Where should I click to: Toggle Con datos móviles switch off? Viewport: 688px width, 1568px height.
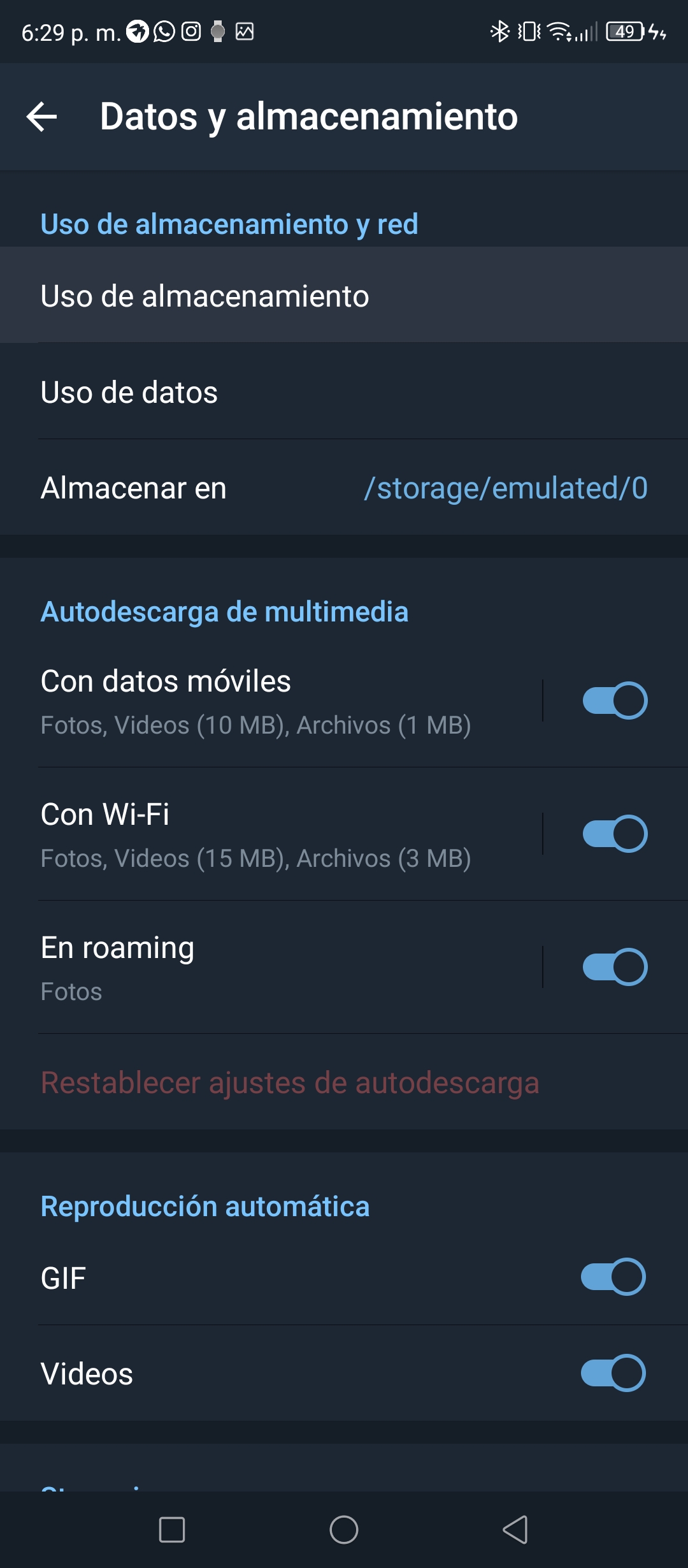tap(615, 701)
